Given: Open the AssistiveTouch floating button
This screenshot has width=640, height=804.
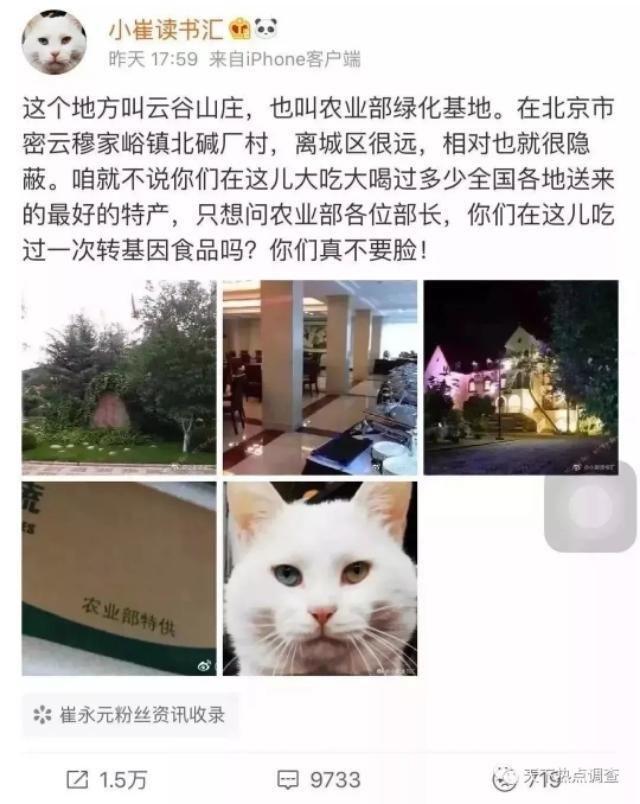Looking at the screenshot, I should (590, 506).
